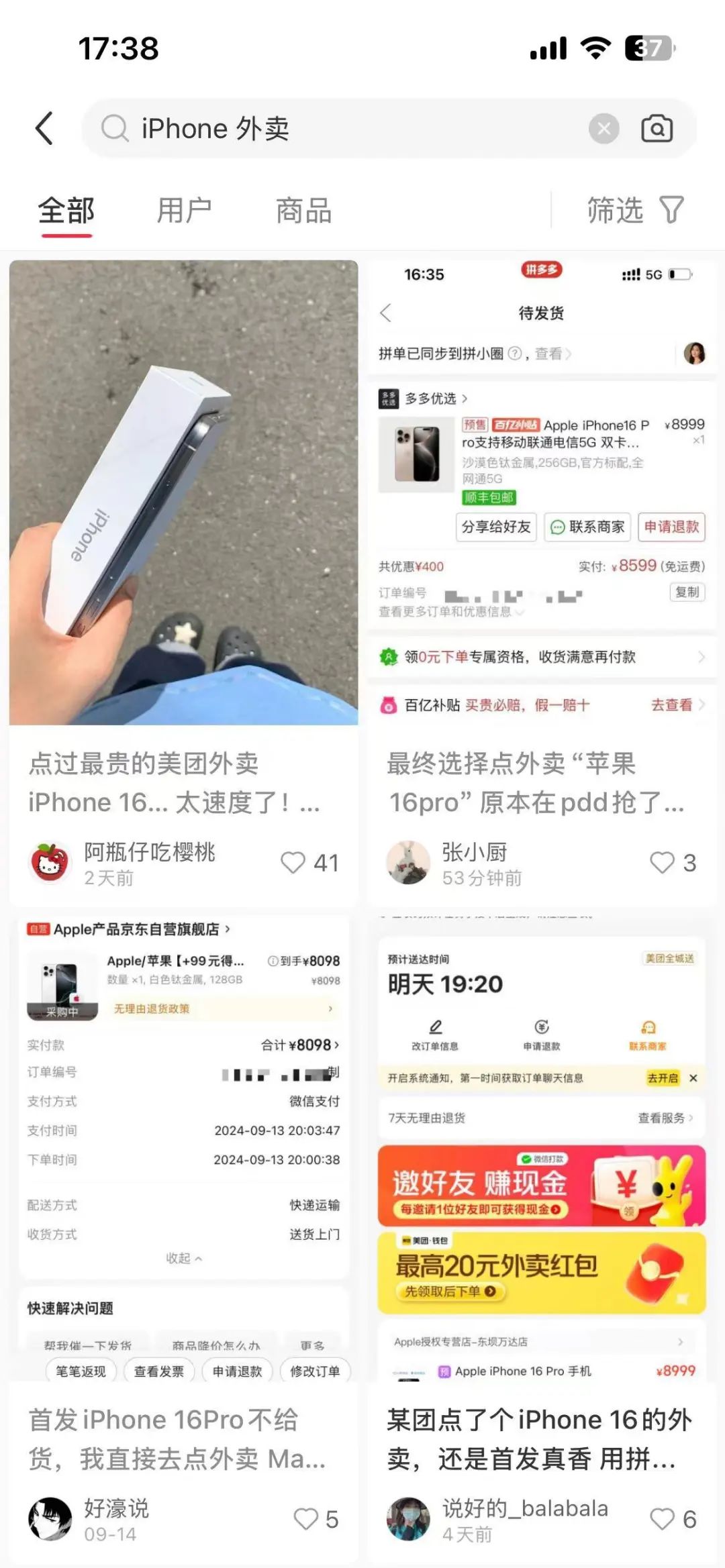725x1568 pixels.
Task: Like 好濠说's post
Action: pos(306,1519)
